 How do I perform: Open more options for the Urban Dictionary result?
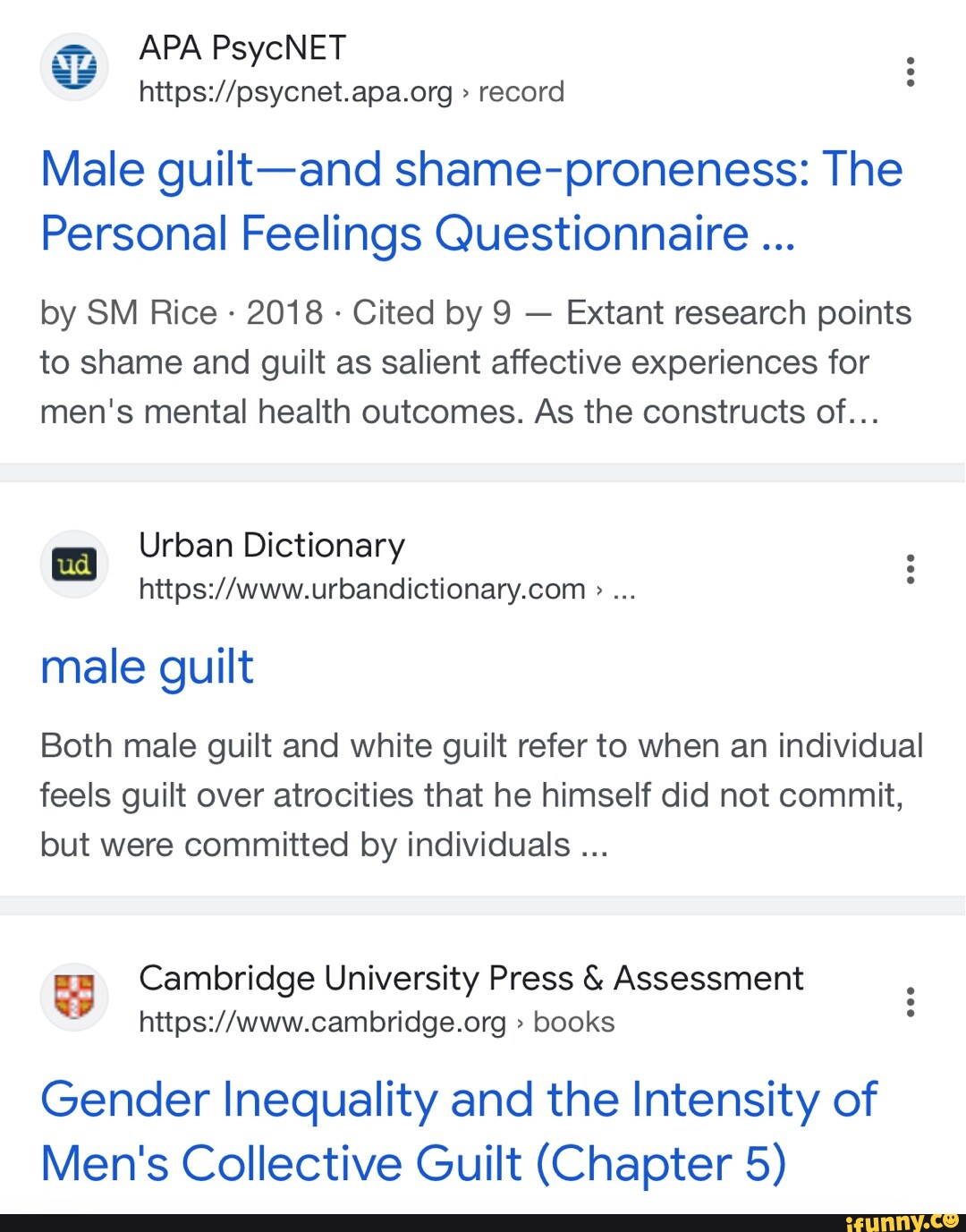pos(910,569)
